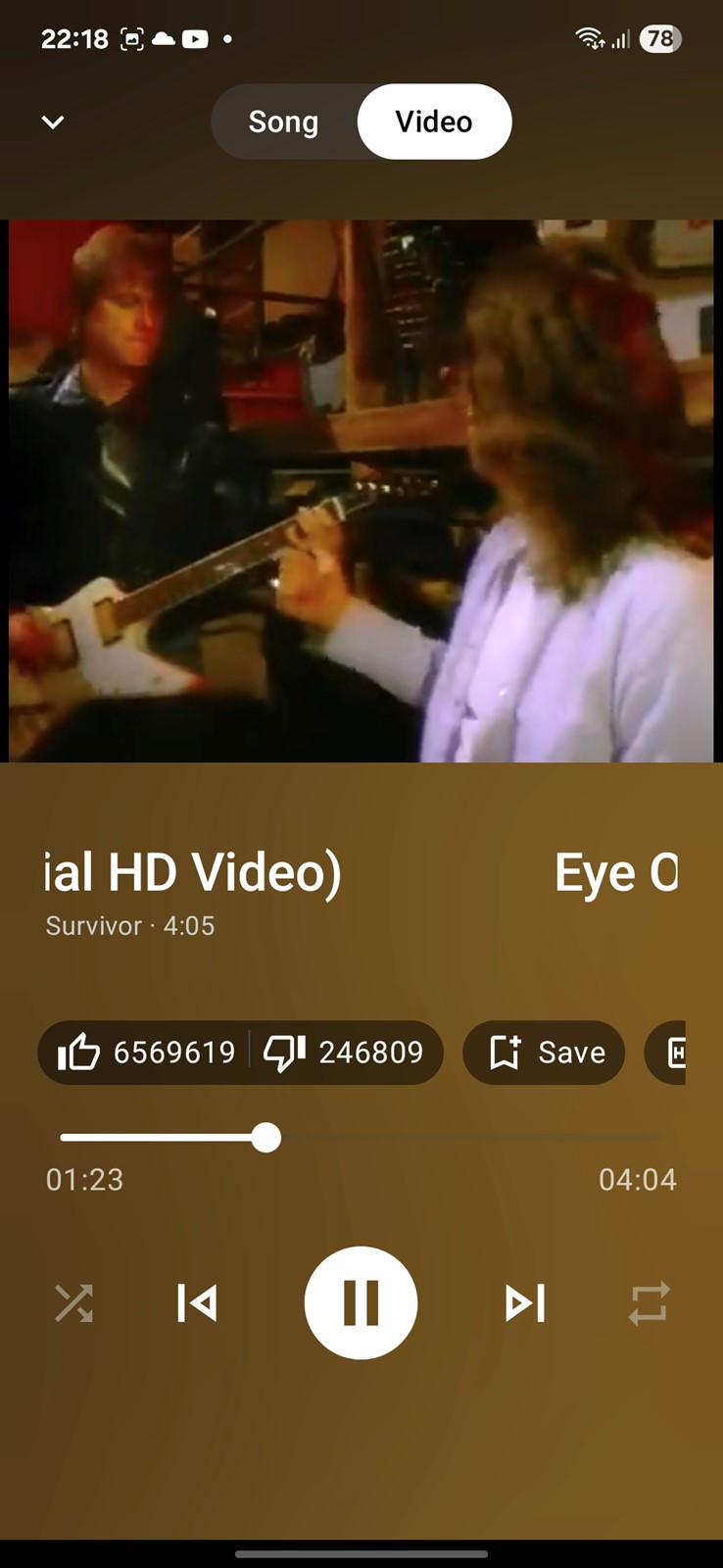Skip to the next track
The width and height of the screenshot is (723, 1568).
click(525, 1303)
